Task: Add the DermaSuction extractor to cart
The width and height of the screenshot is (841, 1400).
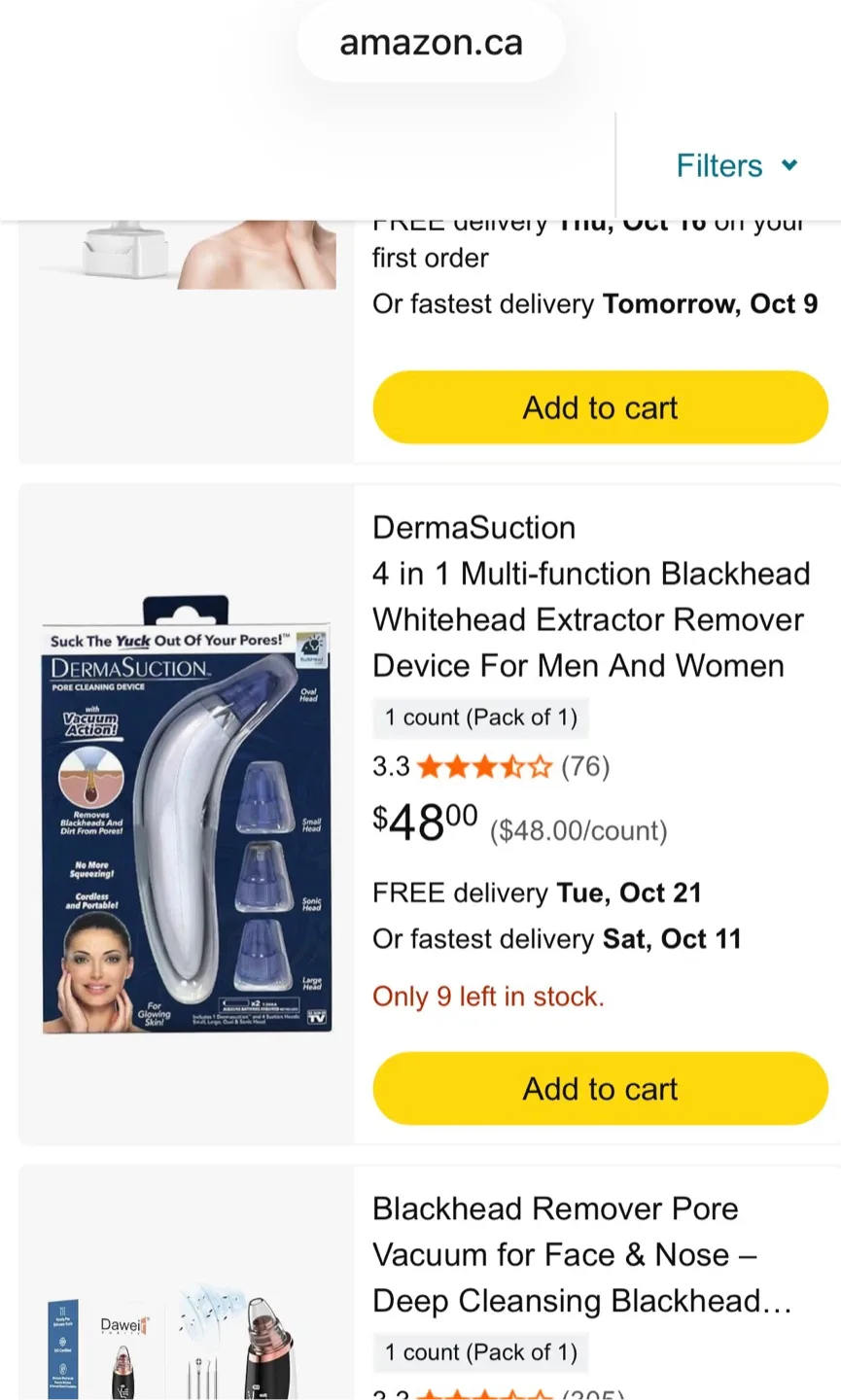Action: (599, 1089)
